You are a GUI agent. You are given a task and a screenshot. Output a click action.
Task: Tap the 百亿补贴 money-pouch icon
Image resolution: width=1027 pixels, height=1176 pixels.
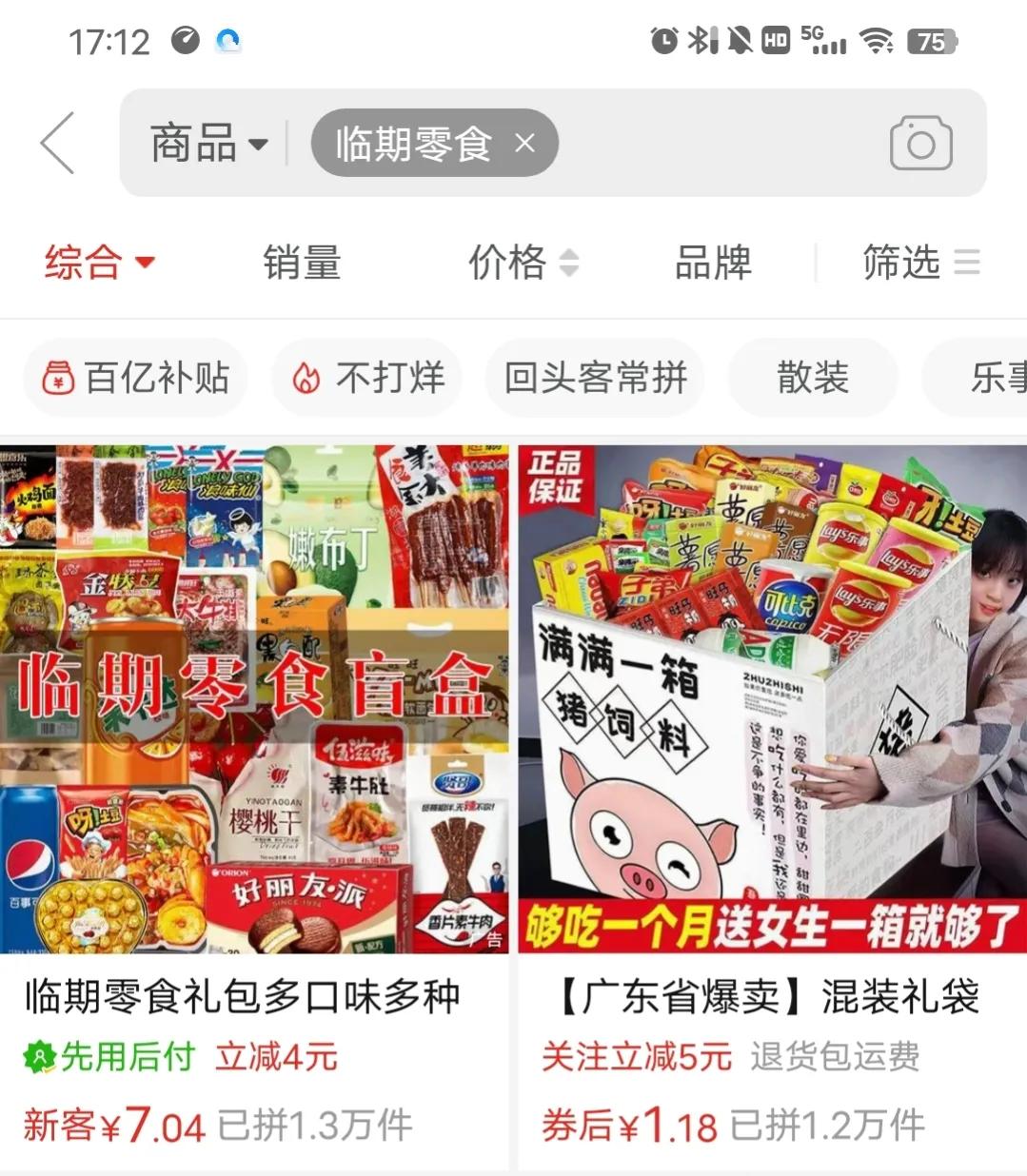pos(60,377)
